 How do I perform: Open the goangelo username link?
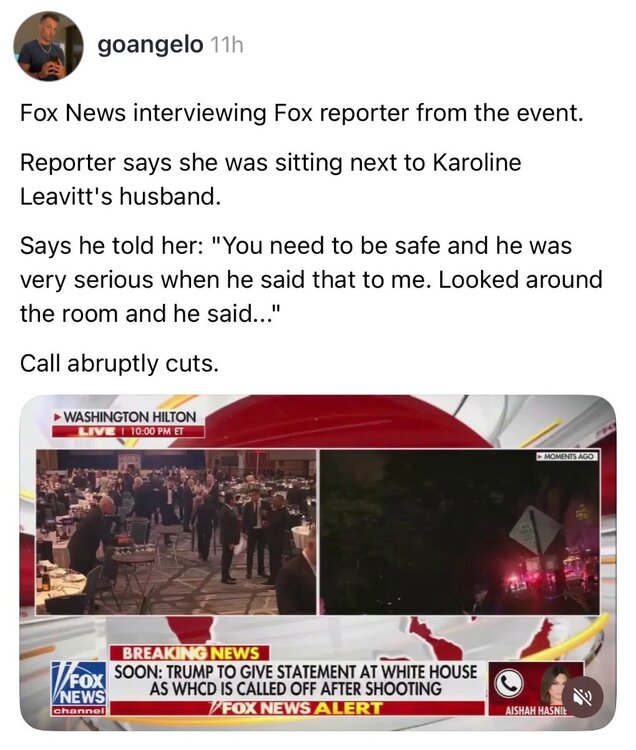[150, 45]
